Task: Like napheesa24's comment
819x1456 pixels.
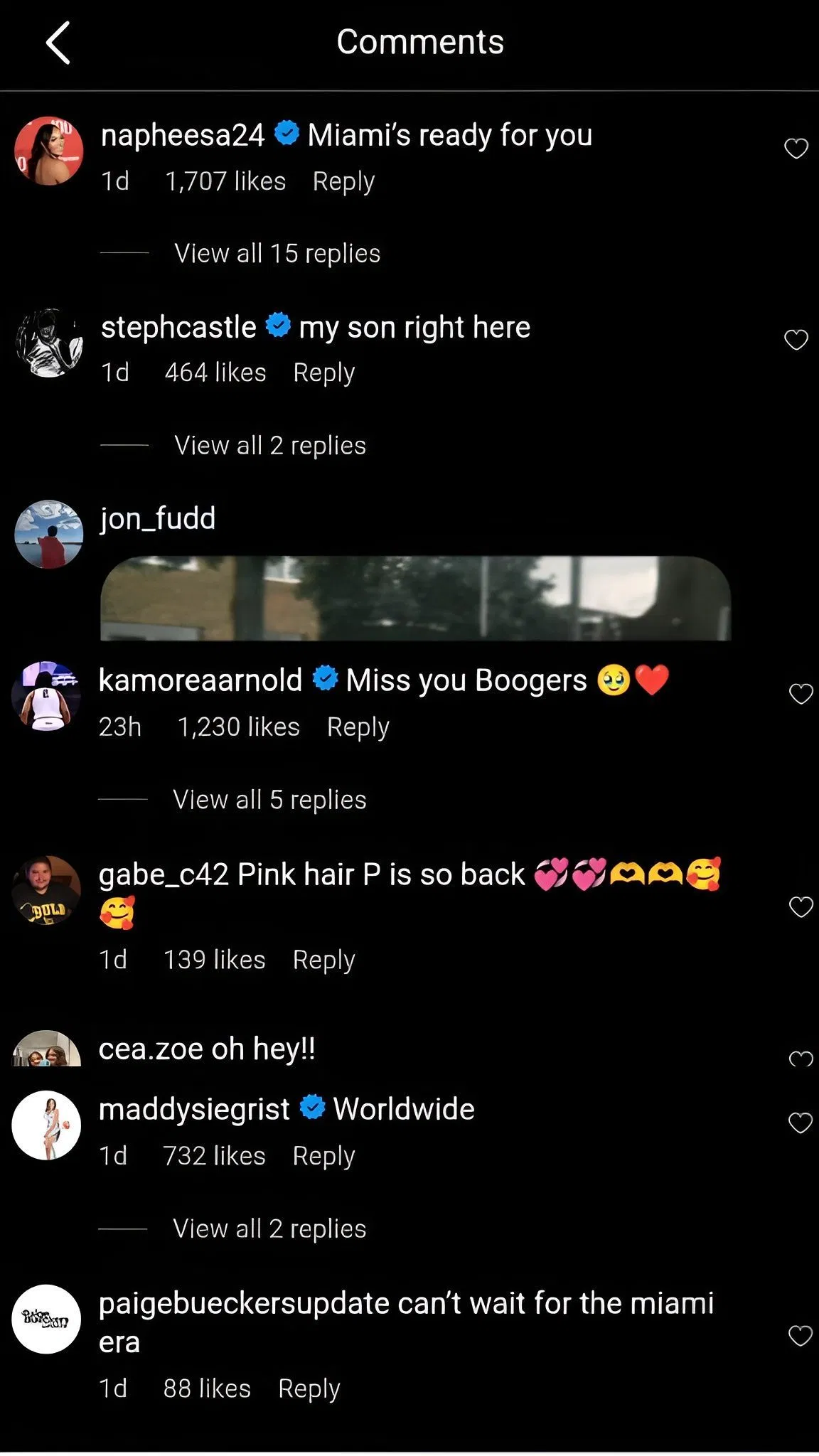Action: click(796, 149)
